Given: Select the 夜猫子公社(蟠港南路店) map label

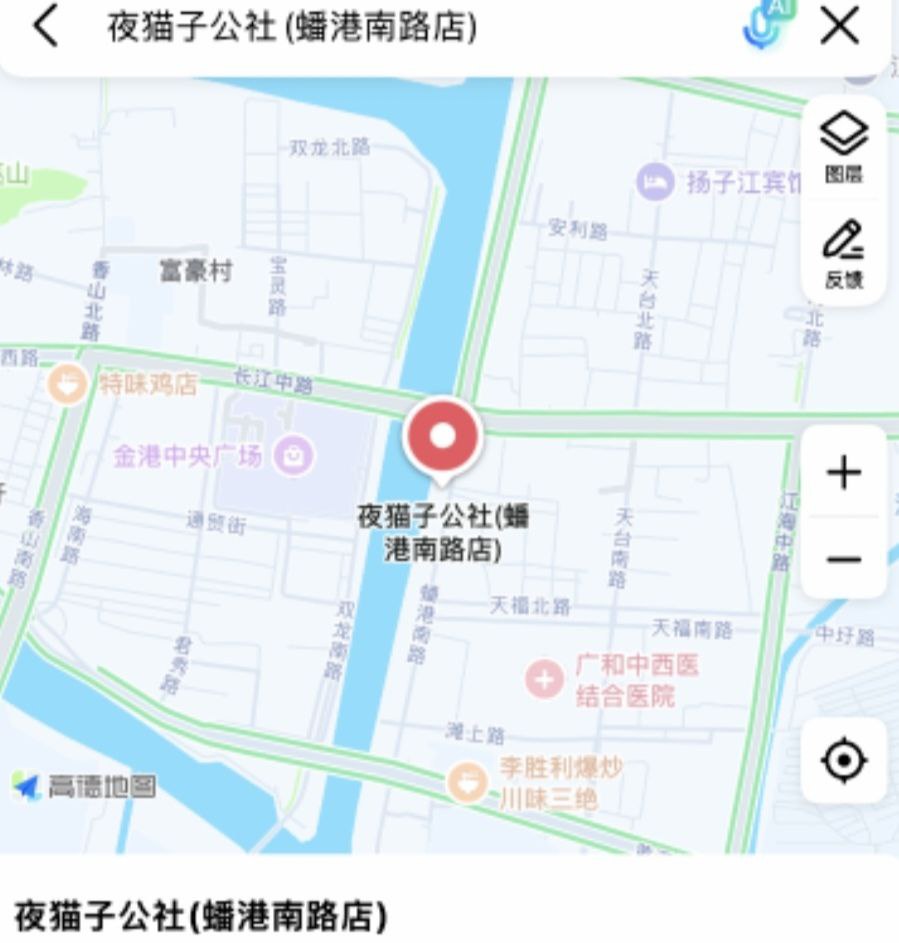Looking at the screenshot, I should tap(443, 530).
